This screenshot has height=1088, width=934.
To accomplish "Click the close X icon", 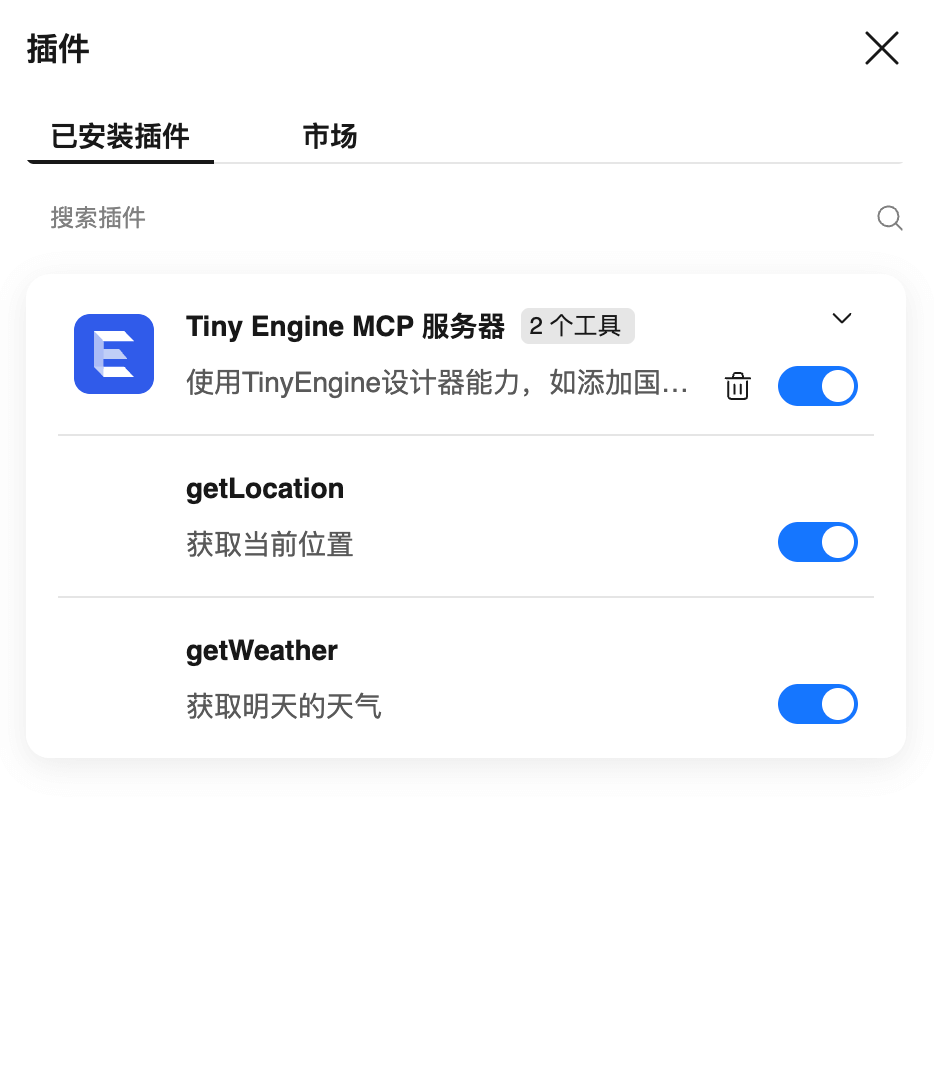I will coord(881,48).
